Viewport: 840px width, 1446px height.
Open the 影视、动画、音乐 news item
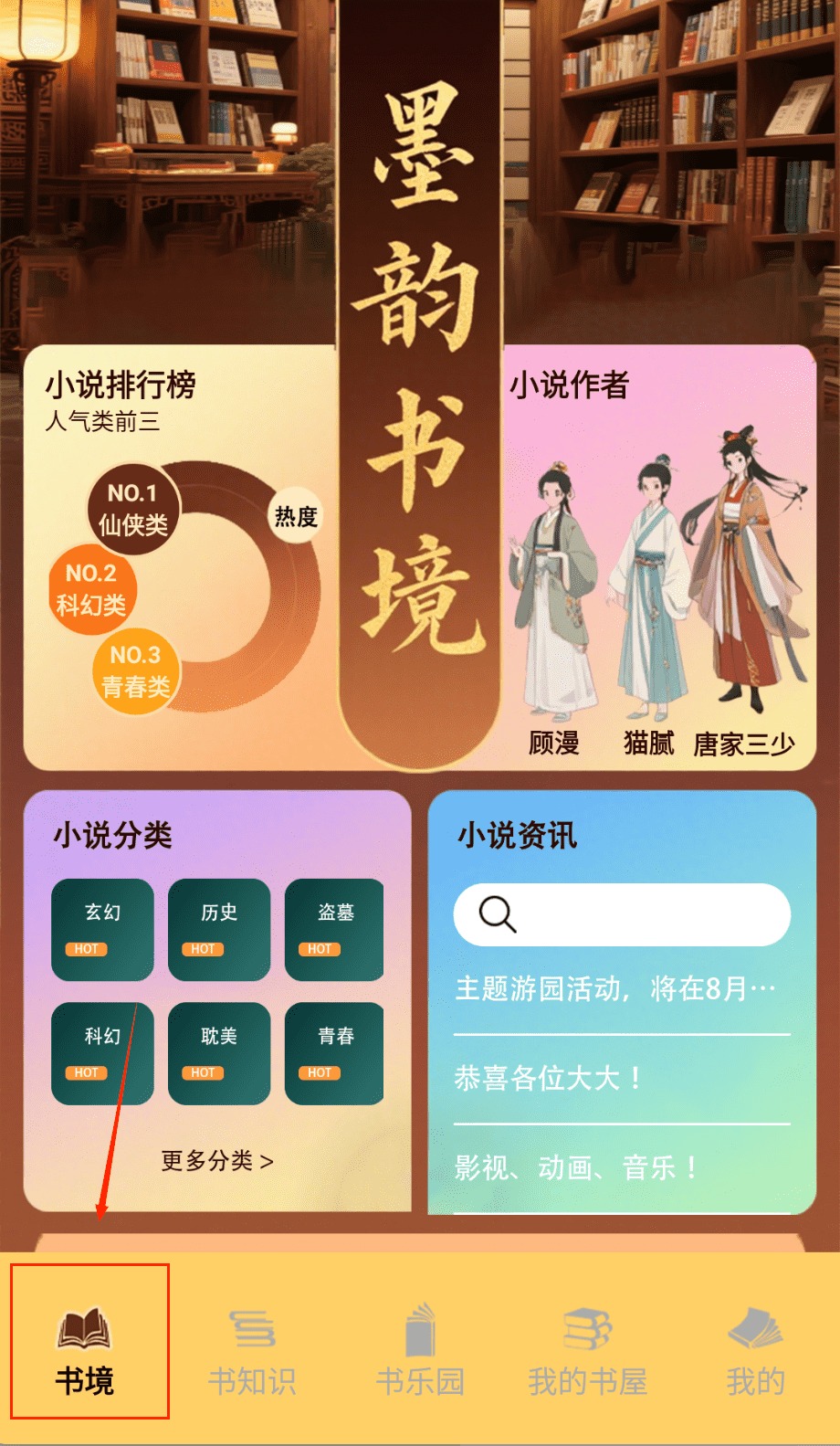(x=577, y=1167)
